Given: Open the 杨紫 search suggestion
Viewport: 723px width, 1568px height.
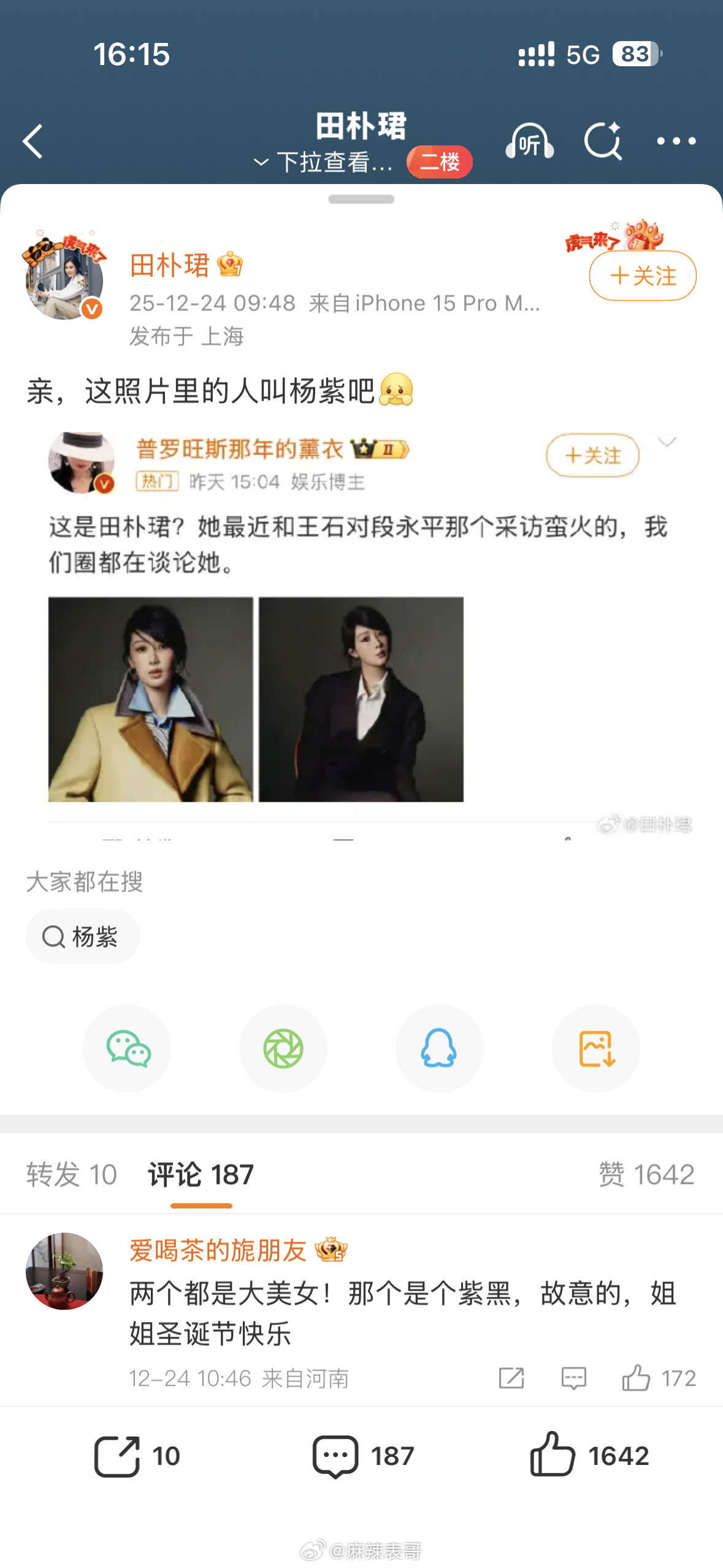Looking at the screenshot, I should pos(82,936).
